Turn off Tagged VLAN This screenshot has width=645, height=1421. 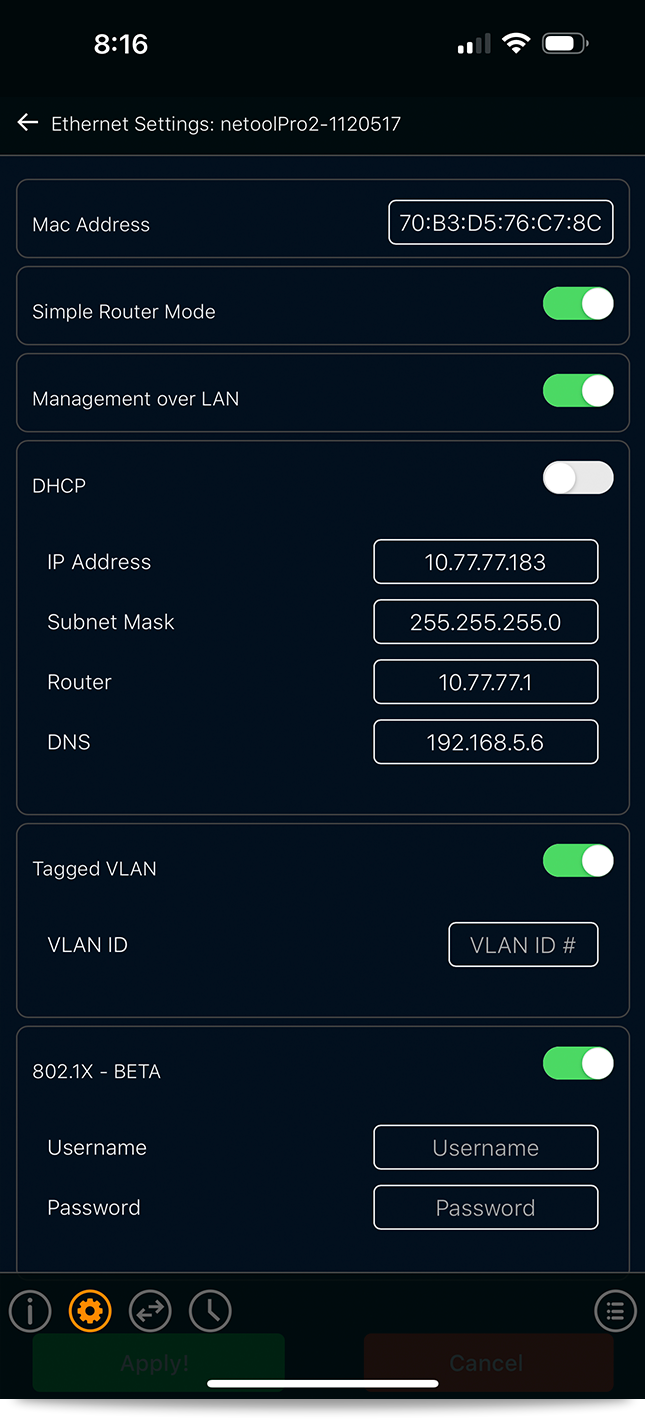tap(578, 861)
